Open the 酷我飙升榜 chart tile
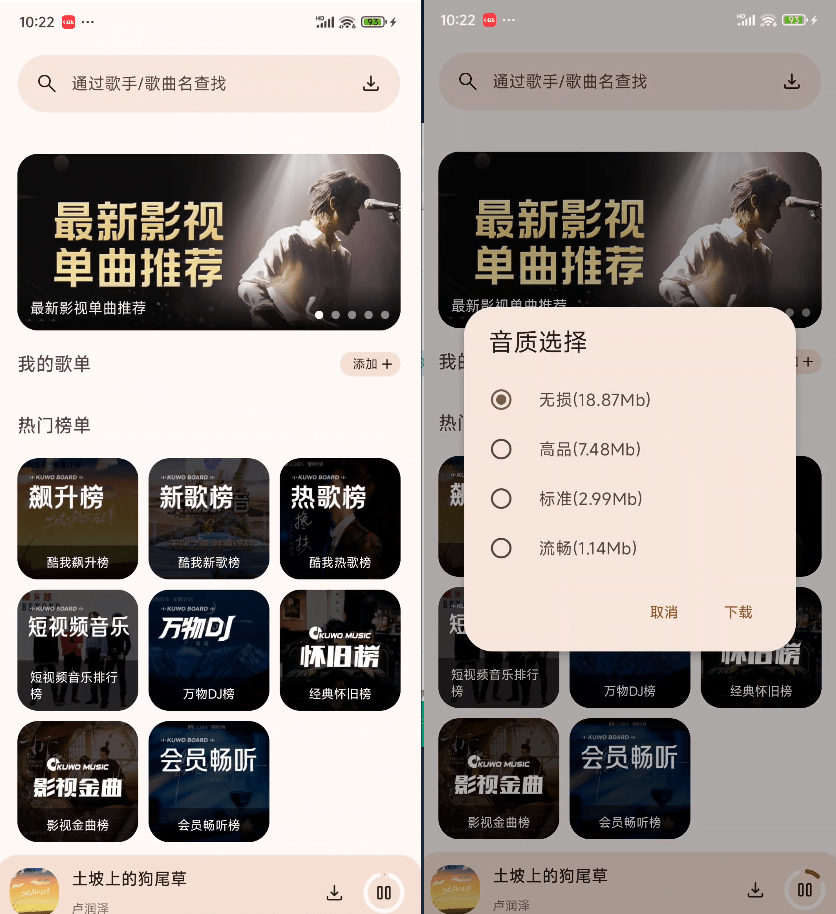836x914 pixels. [78, 518]
